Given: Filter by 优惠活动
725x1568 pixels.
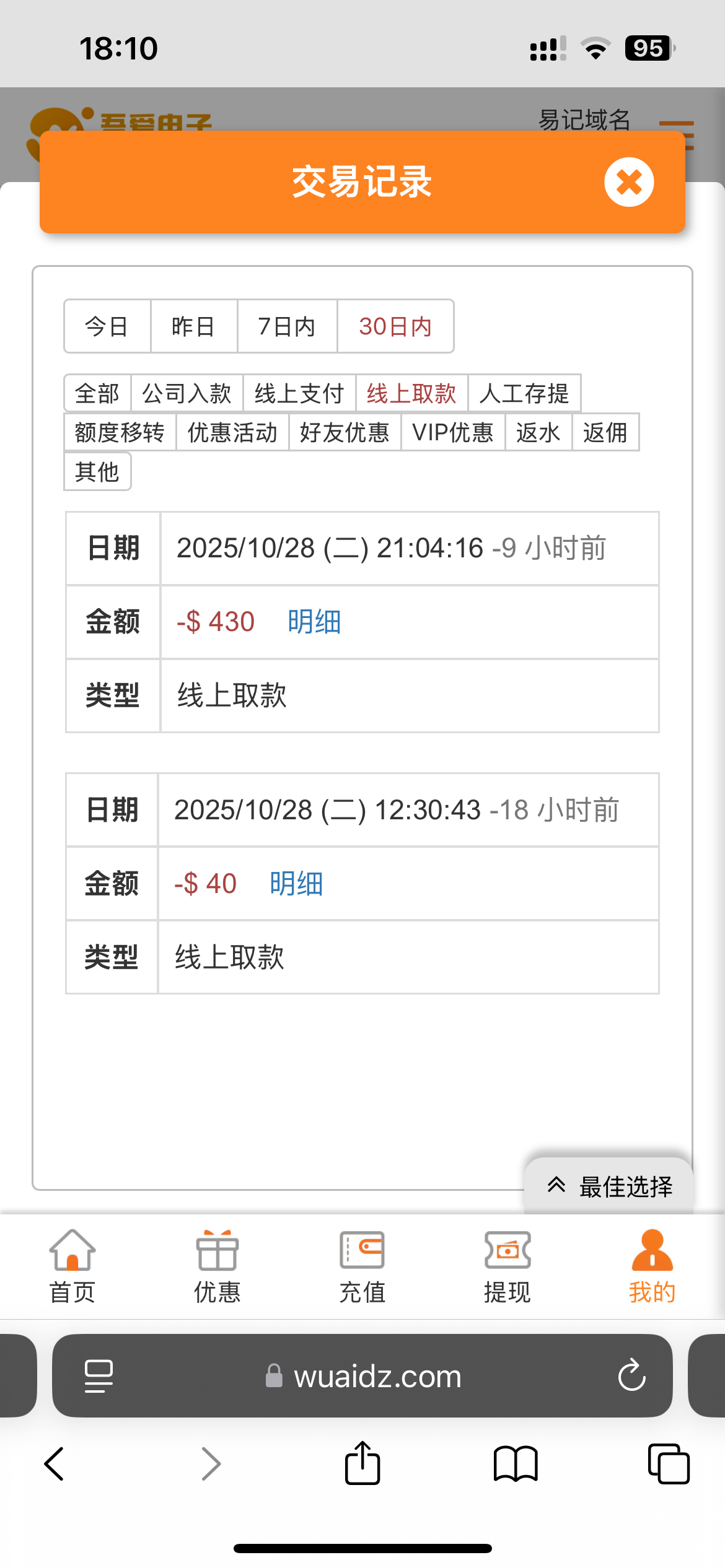Looking at the screenshot, I should coord(232,432).
